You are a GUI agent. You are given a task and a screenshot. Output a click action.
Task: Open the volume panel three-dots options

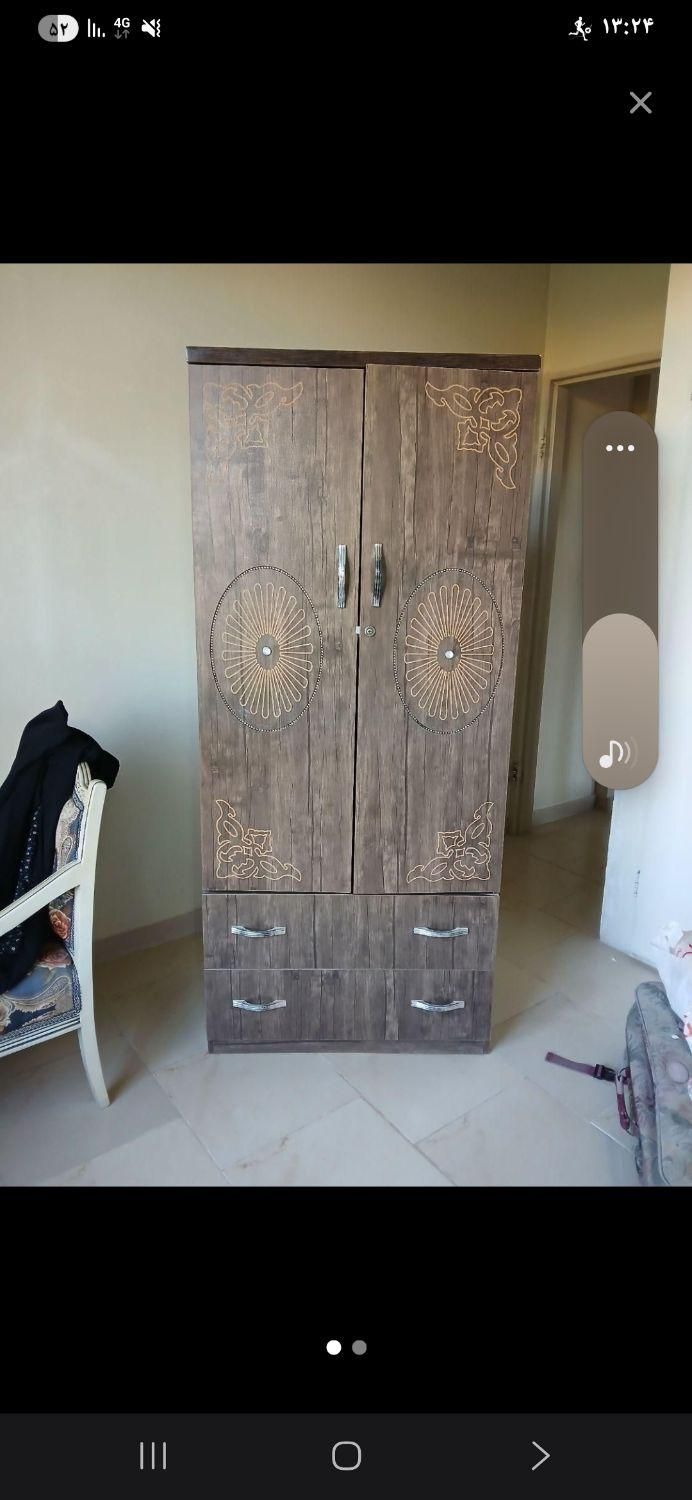coord(620,448)
